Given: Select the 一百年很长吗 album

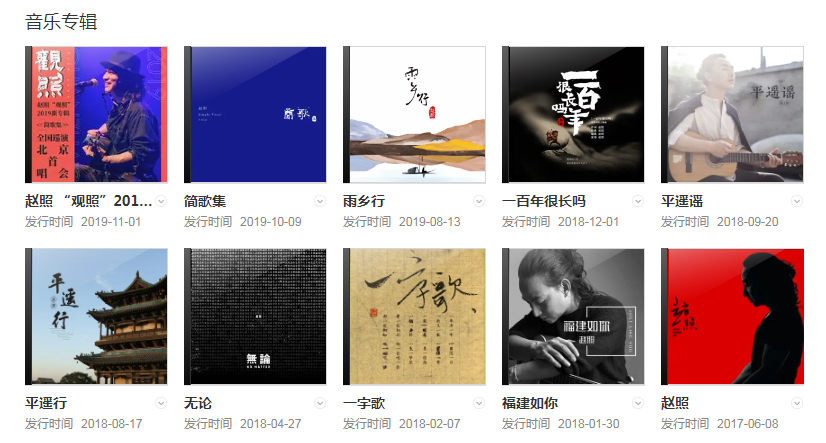Looking at the screenshot, I should pos(573,114).
